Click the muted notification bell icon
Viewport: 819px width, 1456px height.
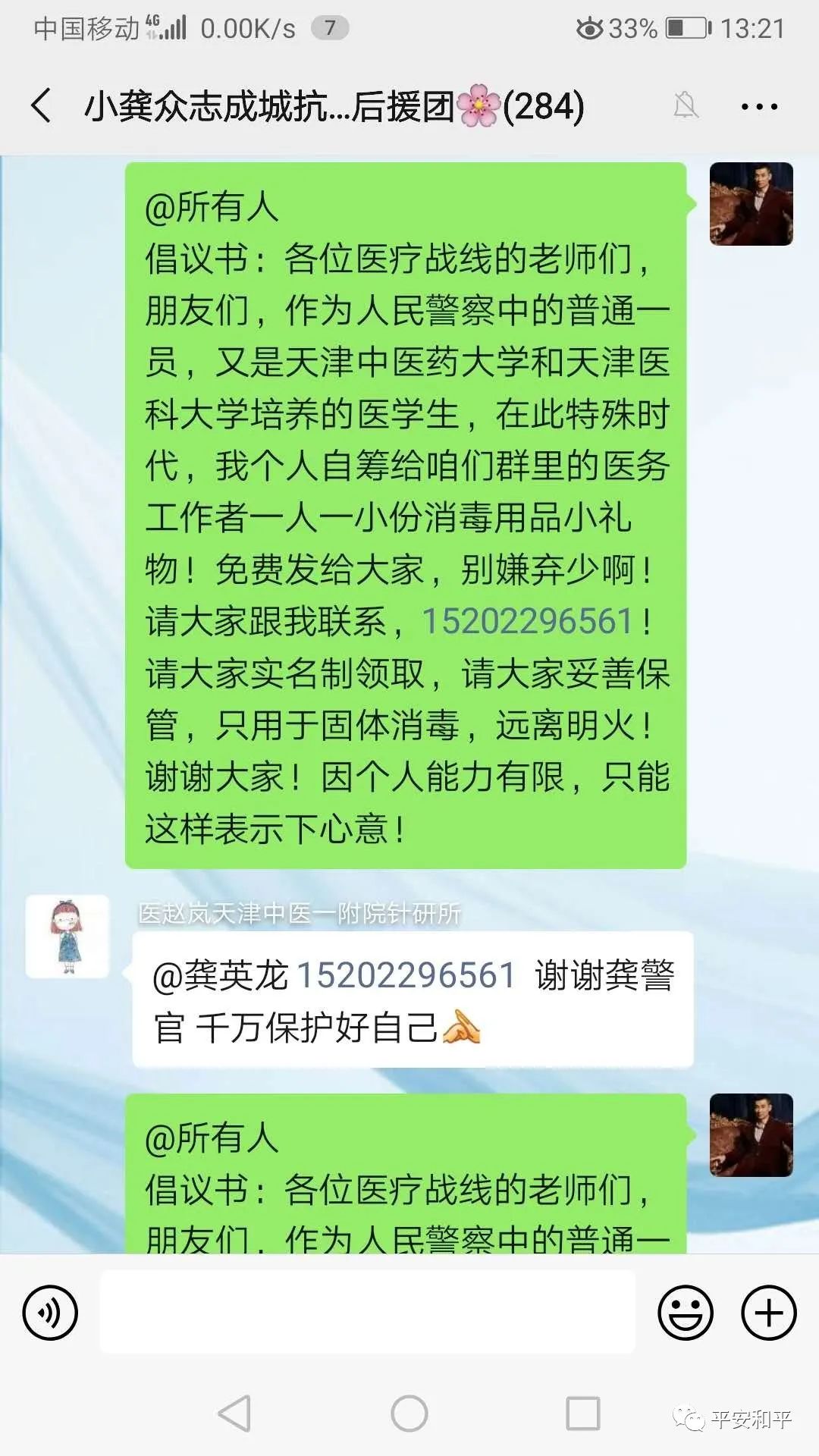pos(687,107)
